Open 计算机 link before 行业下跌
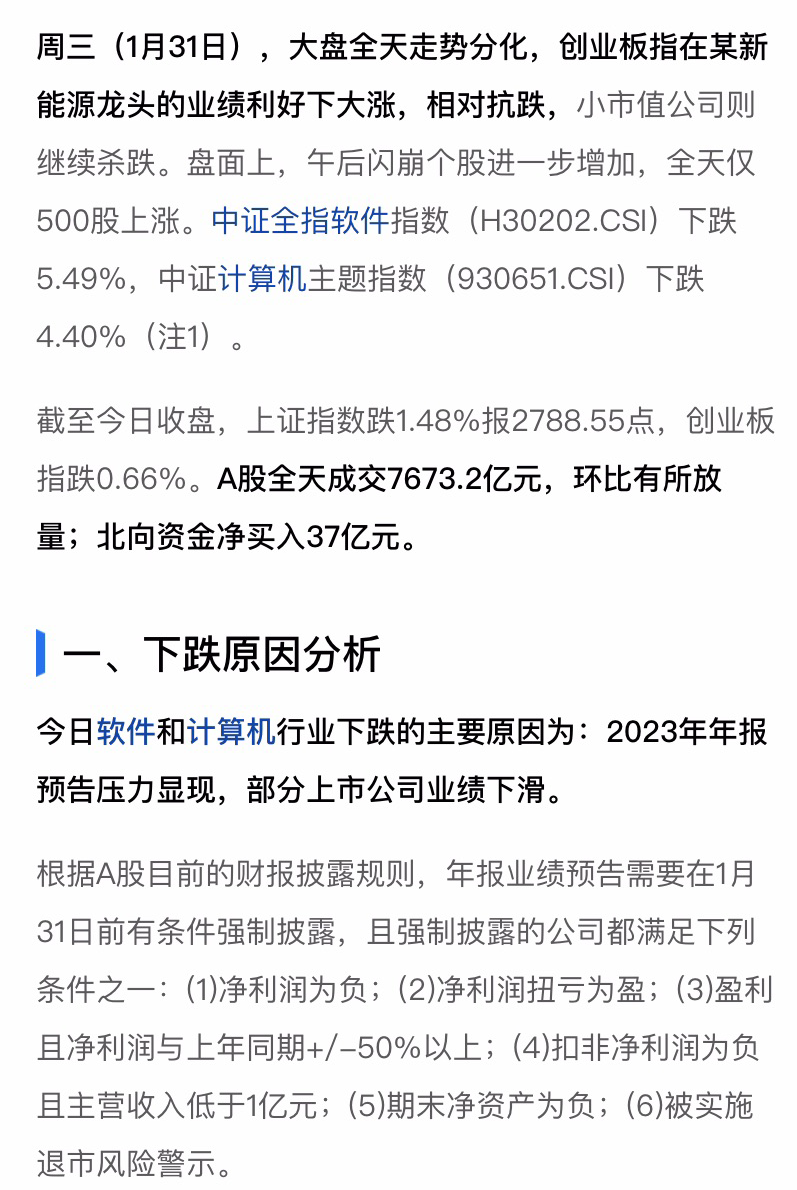 [x=231, y=733]
